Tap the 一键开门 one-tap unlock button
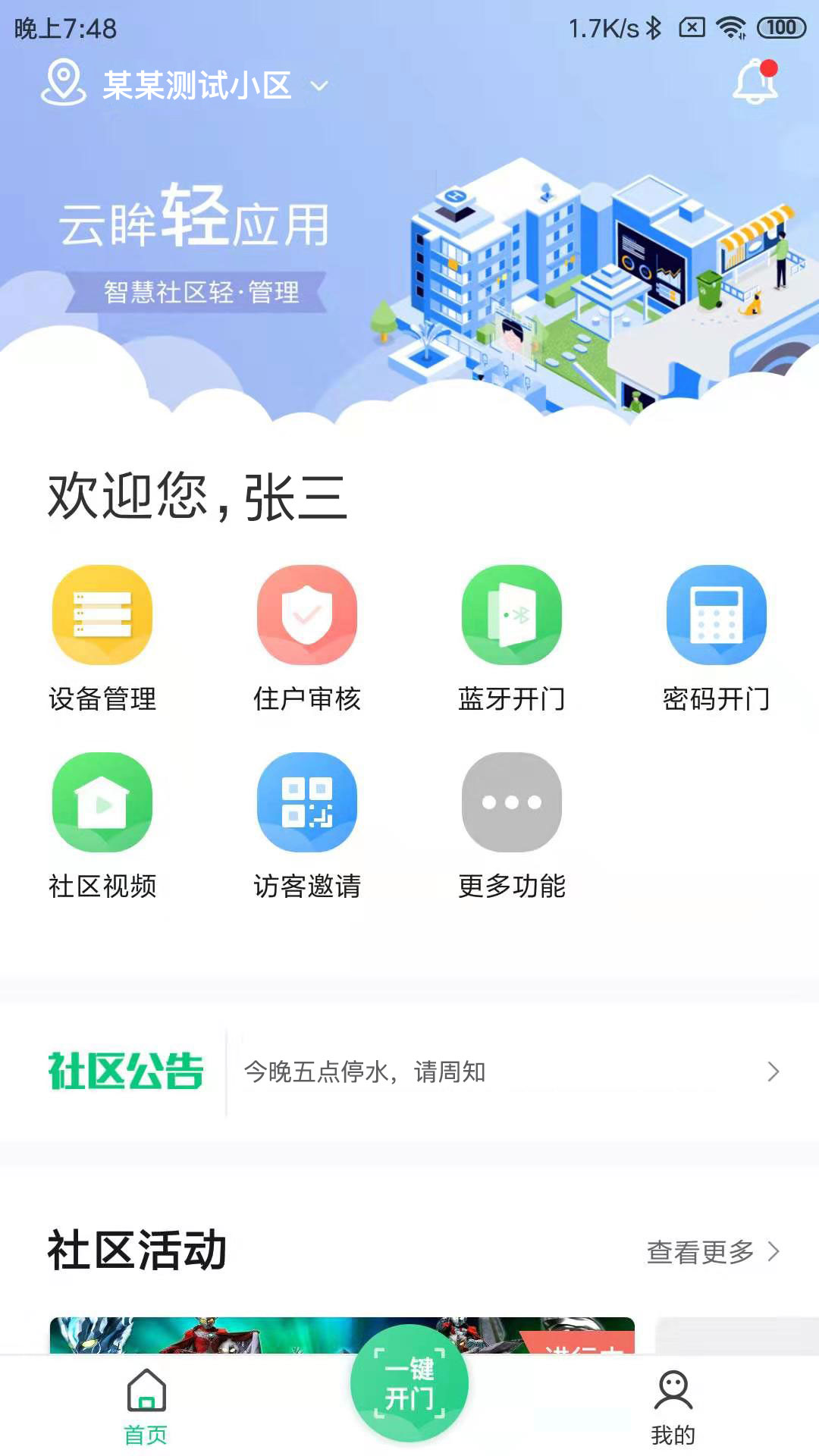 (409, 1383)
